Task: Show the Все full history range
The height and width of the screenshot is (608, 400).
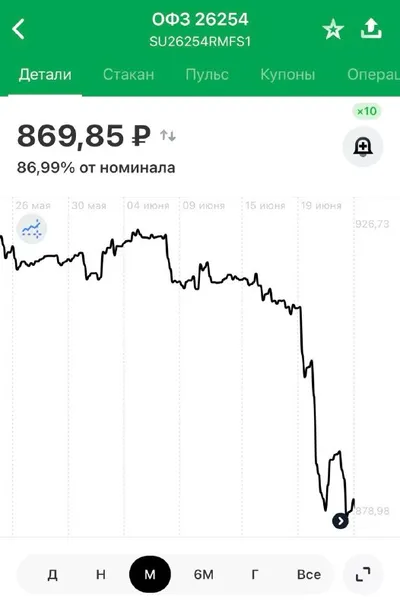Action: (x=309, y=574)
